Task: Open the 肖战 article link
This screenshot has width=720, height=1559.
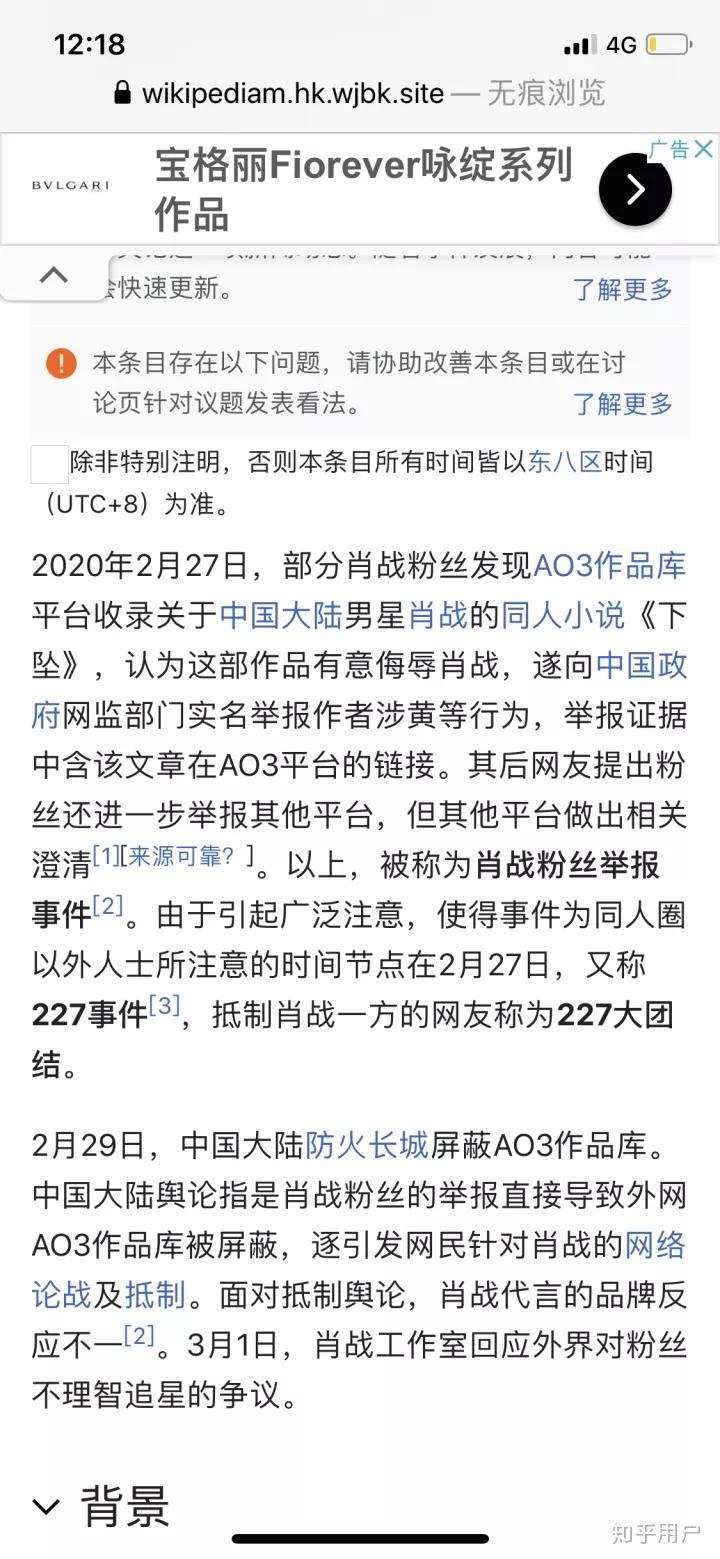Action: click(x=438, y=615)
